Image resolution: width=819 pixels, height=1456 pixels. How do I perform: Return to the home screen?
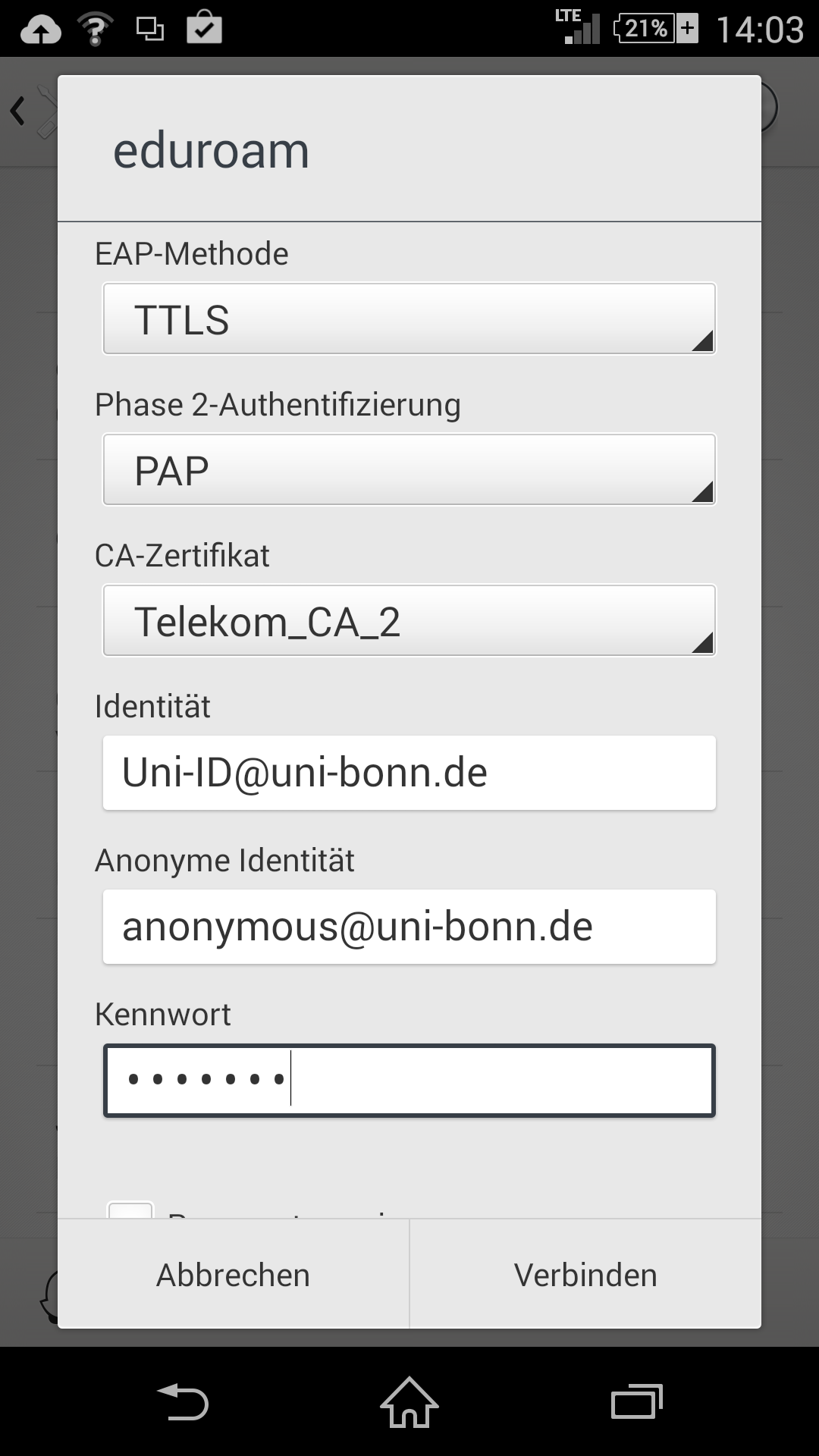pyautogui.click(x=409, y=1401)
